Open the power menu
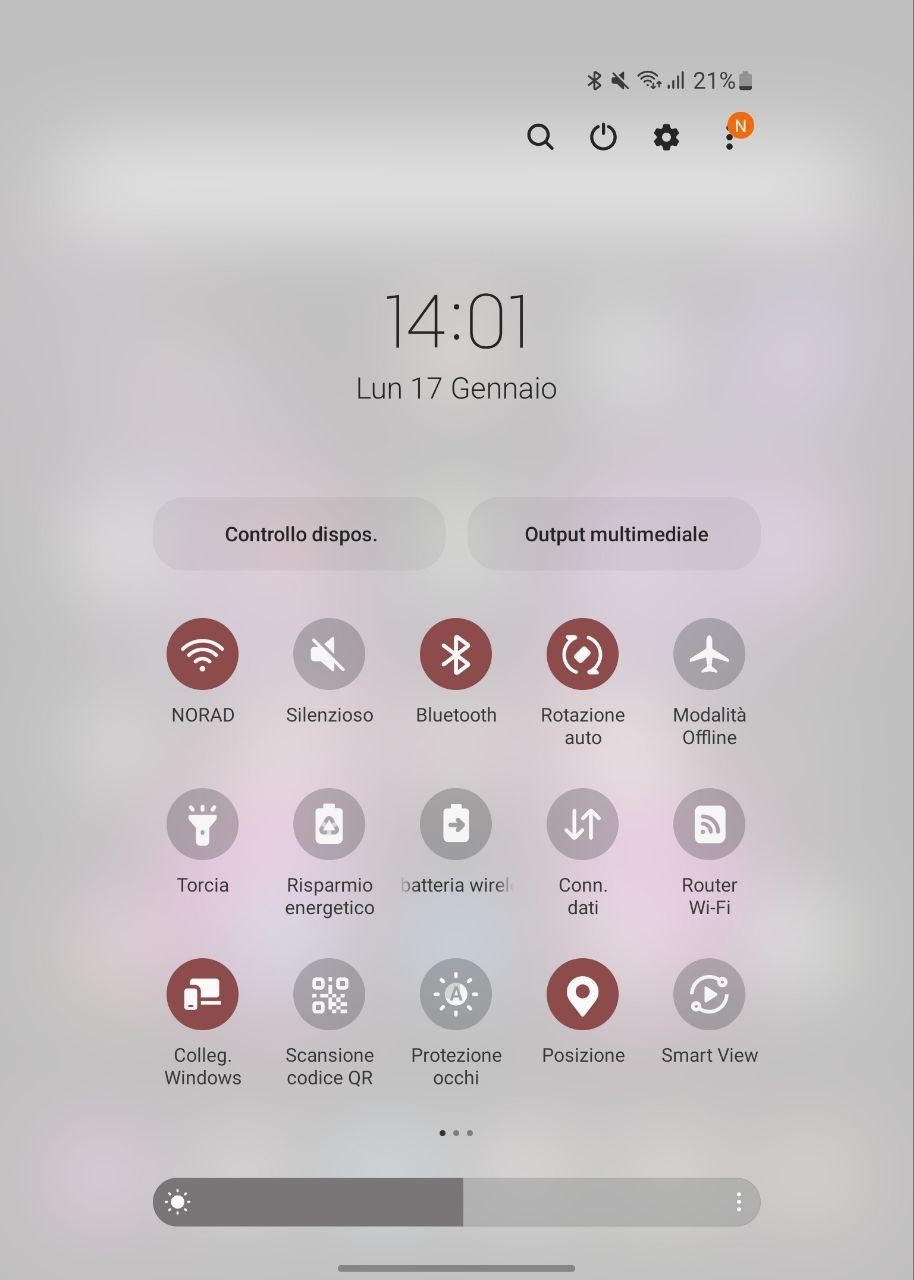Screen dimensions: 914x1280 point(603,137)
